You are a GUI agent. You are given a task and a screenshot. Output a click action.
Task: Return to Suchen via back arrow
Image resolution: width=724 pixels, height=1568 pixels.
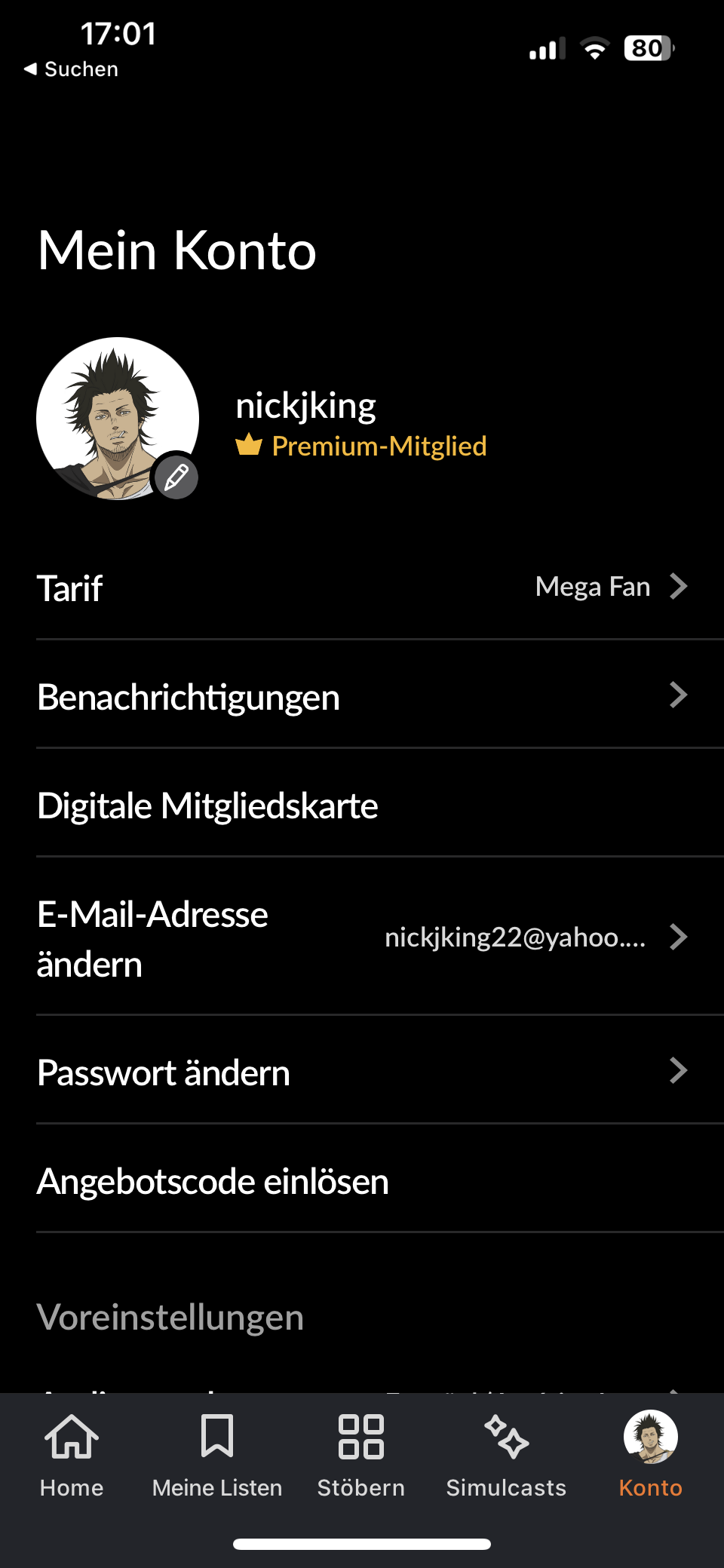click(x=70, y=69)
